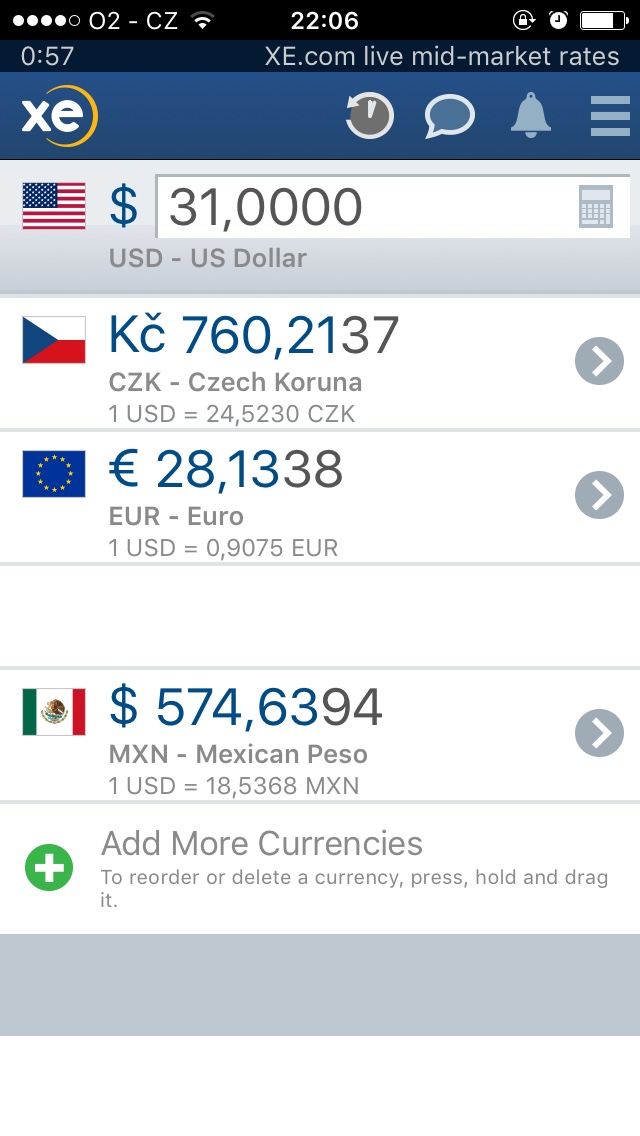Open details arrow for Czech Koruna
640x1136 pixels.
pos(599,361)
